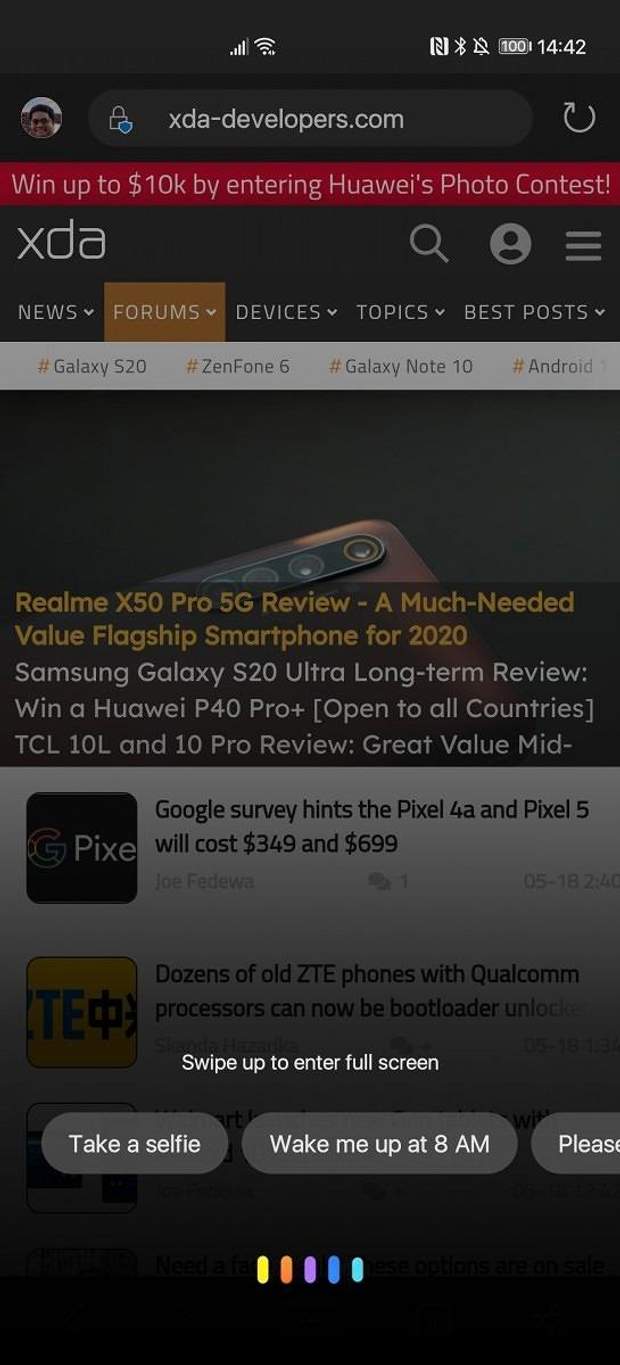Select the Galaxy Note 10 hashtag
Screen dimensions: 620x1365
point(400,366)
